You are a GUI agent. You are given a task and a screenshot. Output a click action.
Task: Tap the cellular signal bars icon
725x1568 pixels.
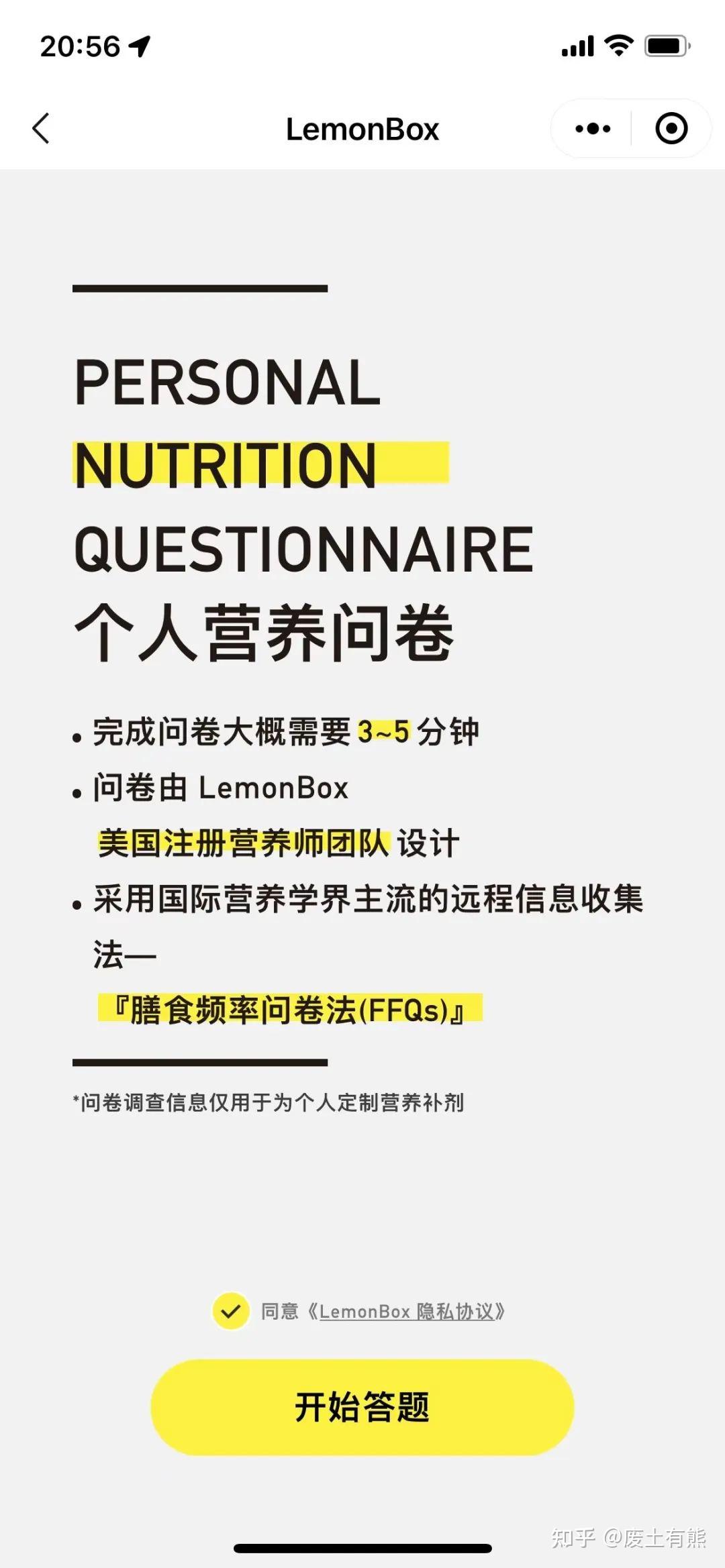[577, 46]
